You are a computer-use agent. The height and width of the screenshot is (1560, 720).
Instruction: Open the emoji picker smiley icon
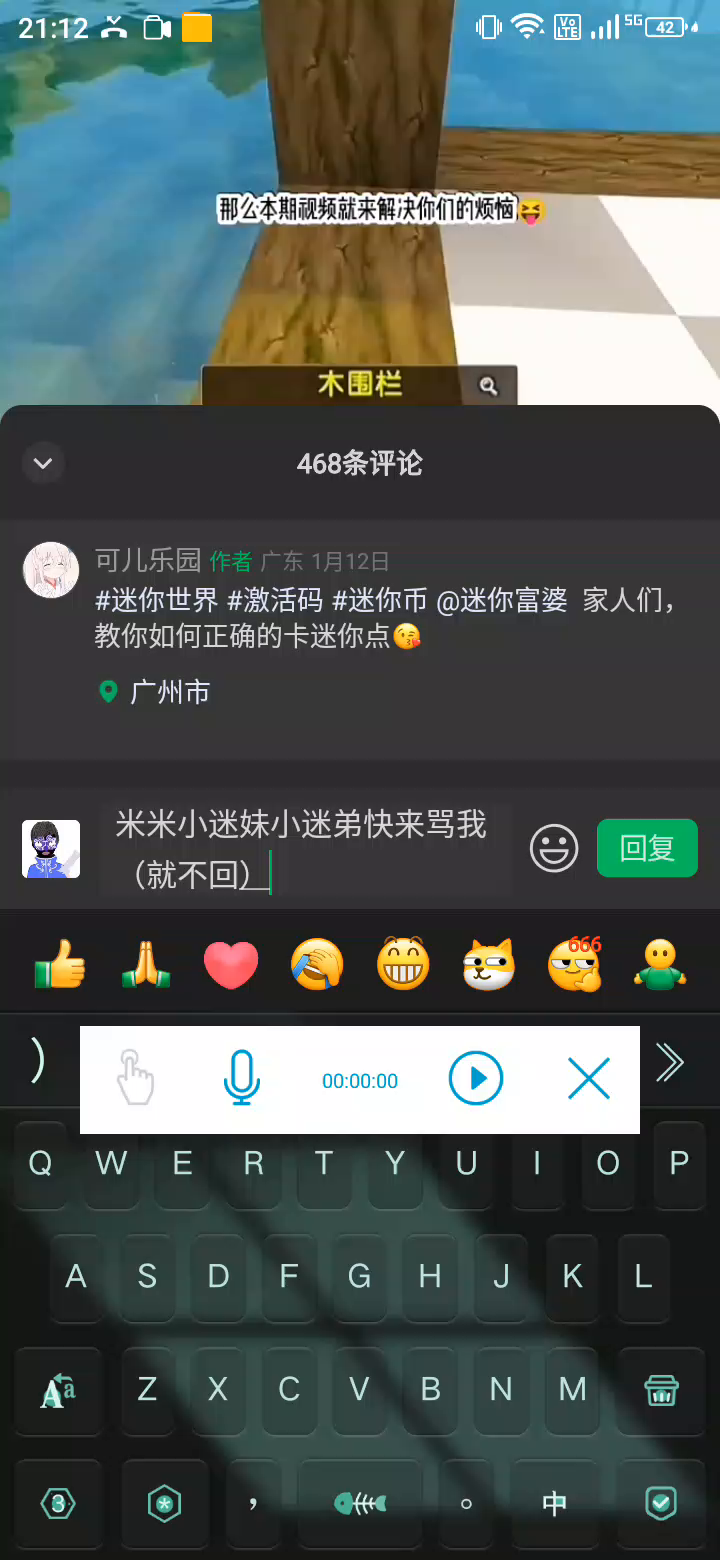pyautogui.click(x=554, y=848)
